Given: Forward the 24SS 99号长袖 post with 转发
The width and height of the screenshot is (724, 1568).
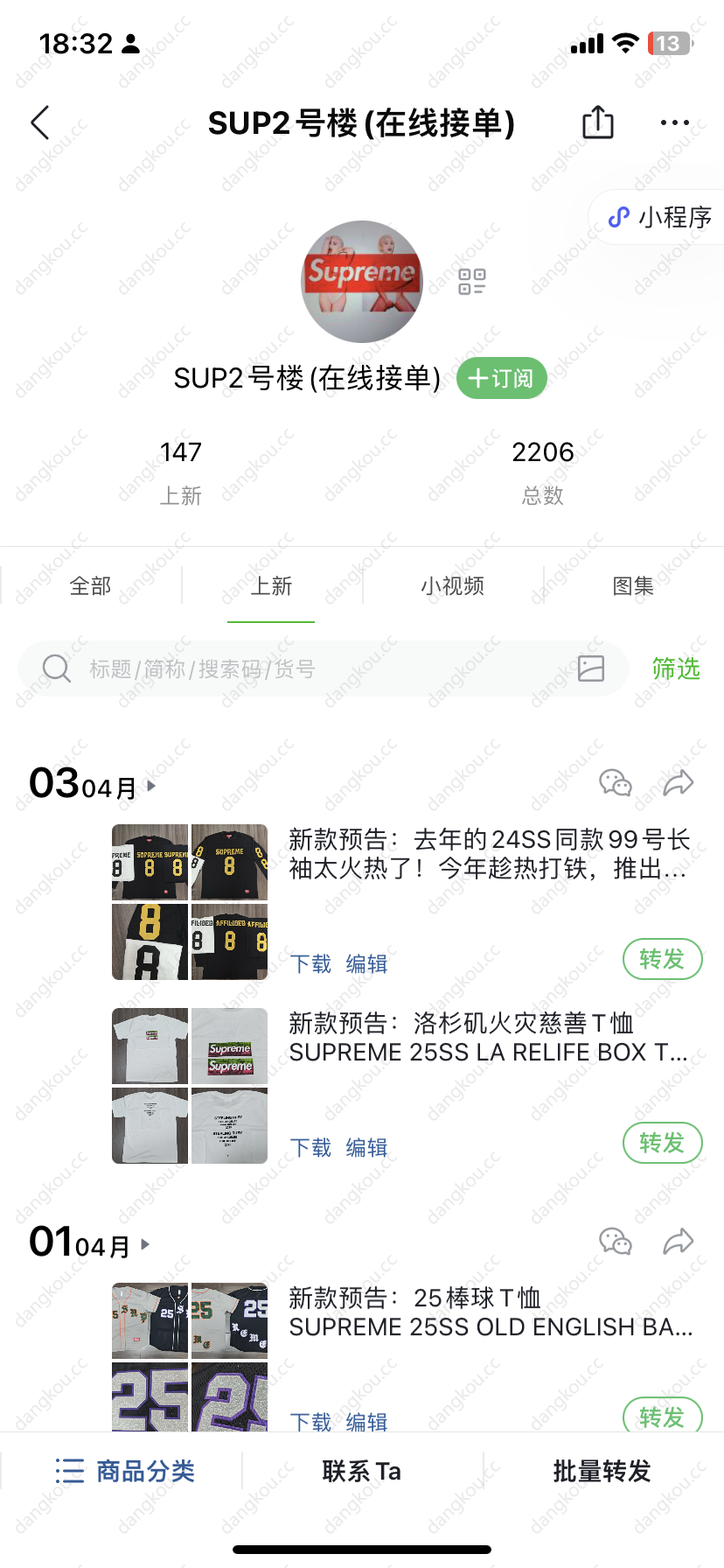Looking at the screenshot, I should pos(662,959).
